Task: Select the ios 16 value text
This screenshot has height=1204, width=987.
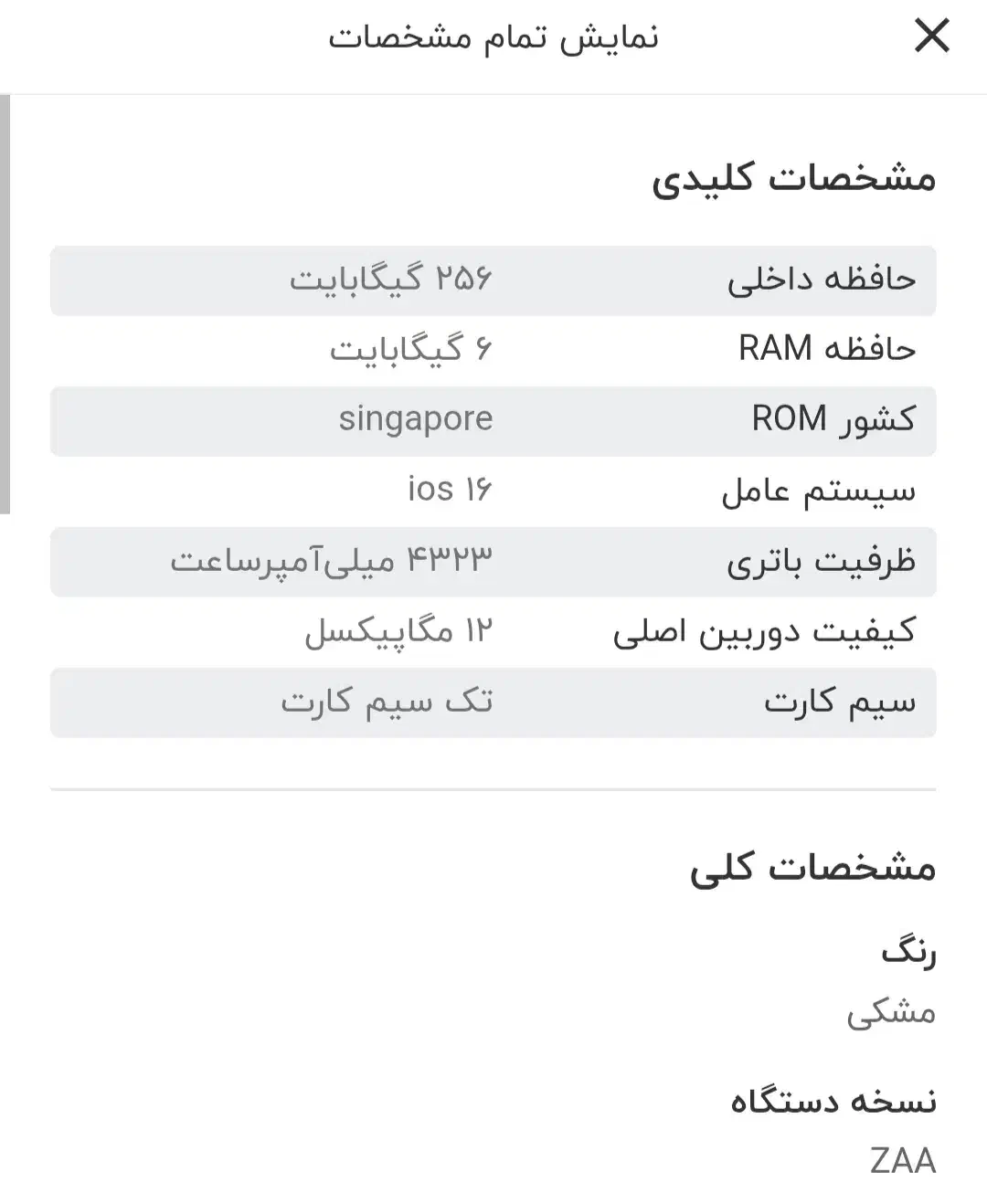Action: click(x=448, y=491)
